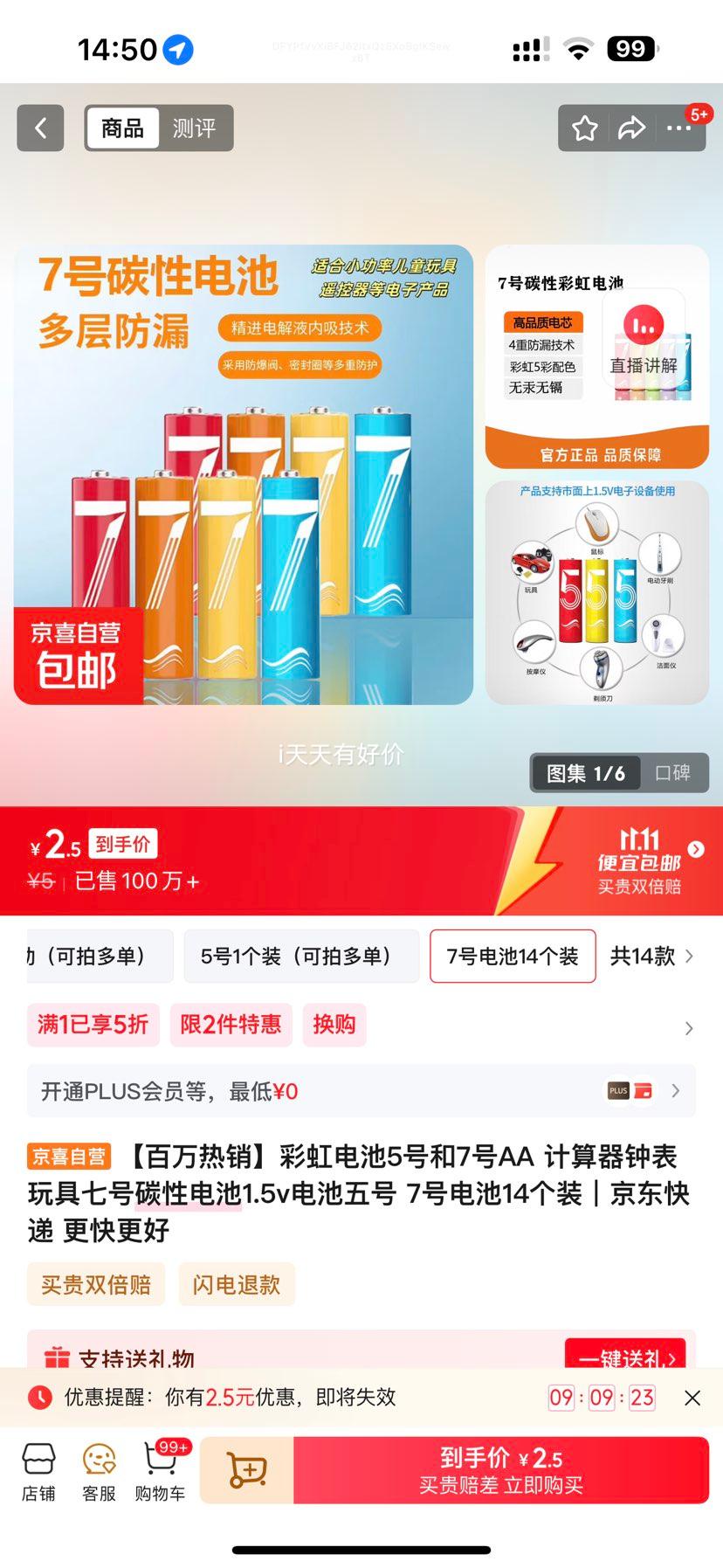
Task: Dismiss the 优惠提醒 banner
Action: point(692,1398)
